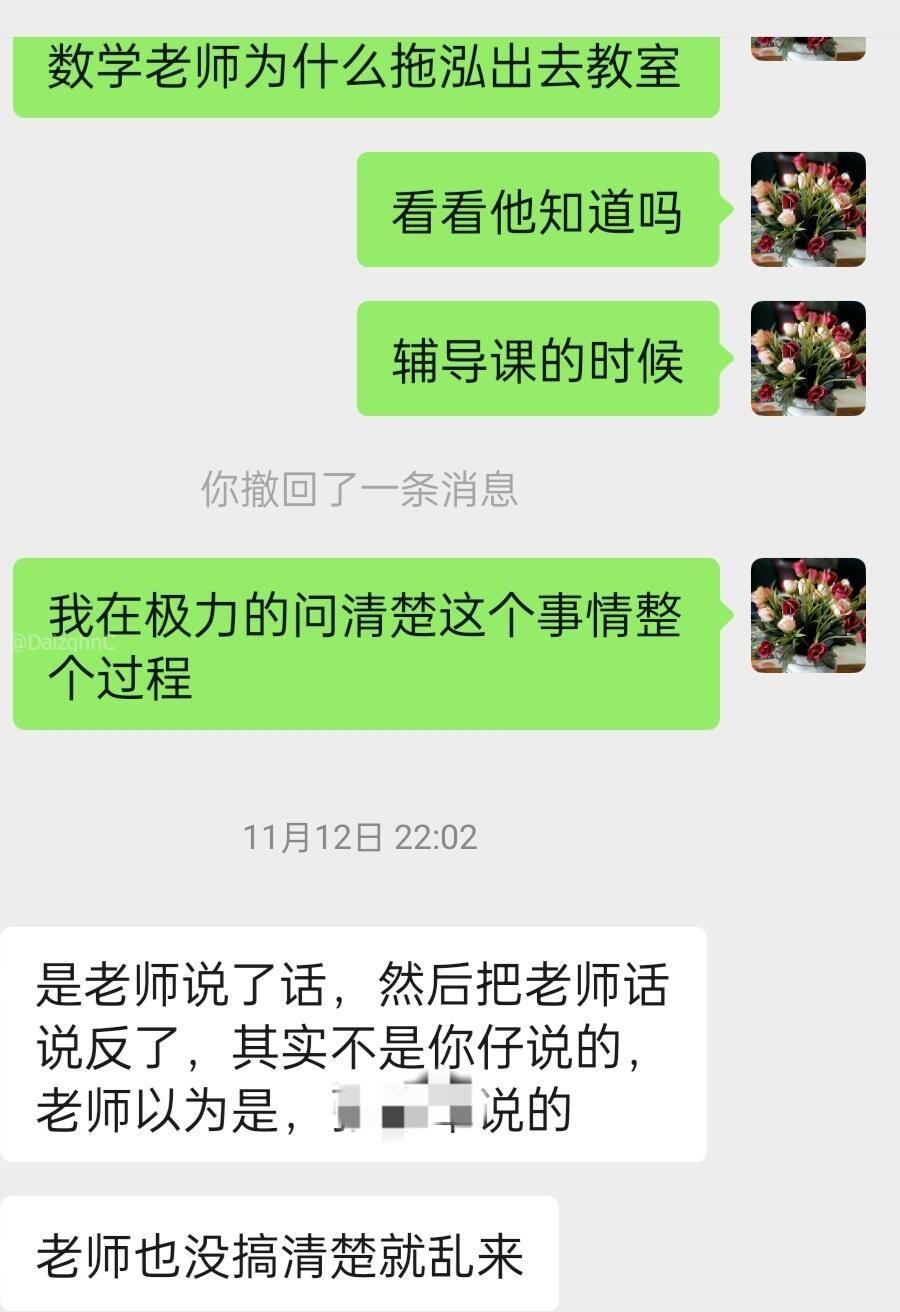This screenshot has width=900, height=1312.
Task: Open the avatar beside "看看他知道吗"
Action: pos(808,209)
